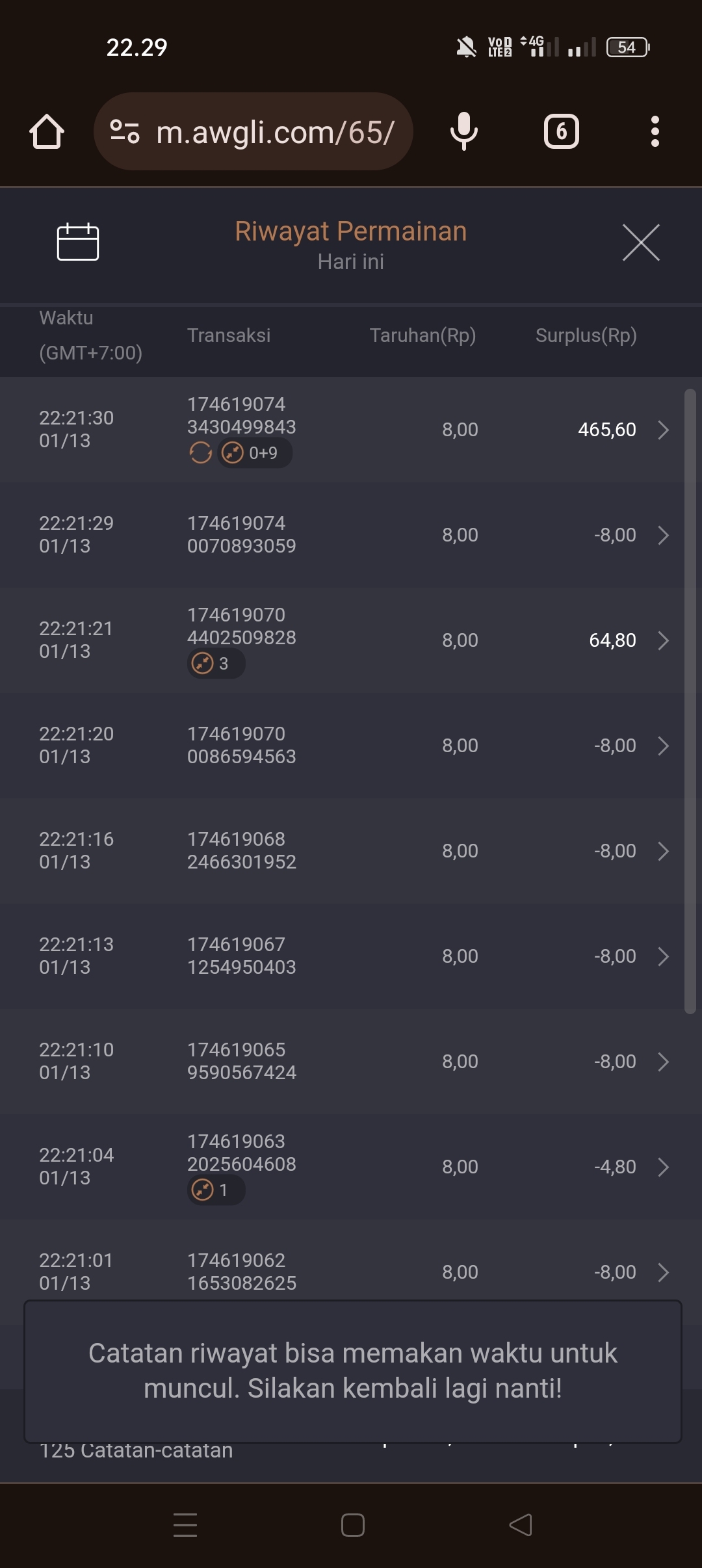Image resolution: width=702 pixels, height=1568 pixels.
Task: Go back using the system back button
Action: point(521,1525)
